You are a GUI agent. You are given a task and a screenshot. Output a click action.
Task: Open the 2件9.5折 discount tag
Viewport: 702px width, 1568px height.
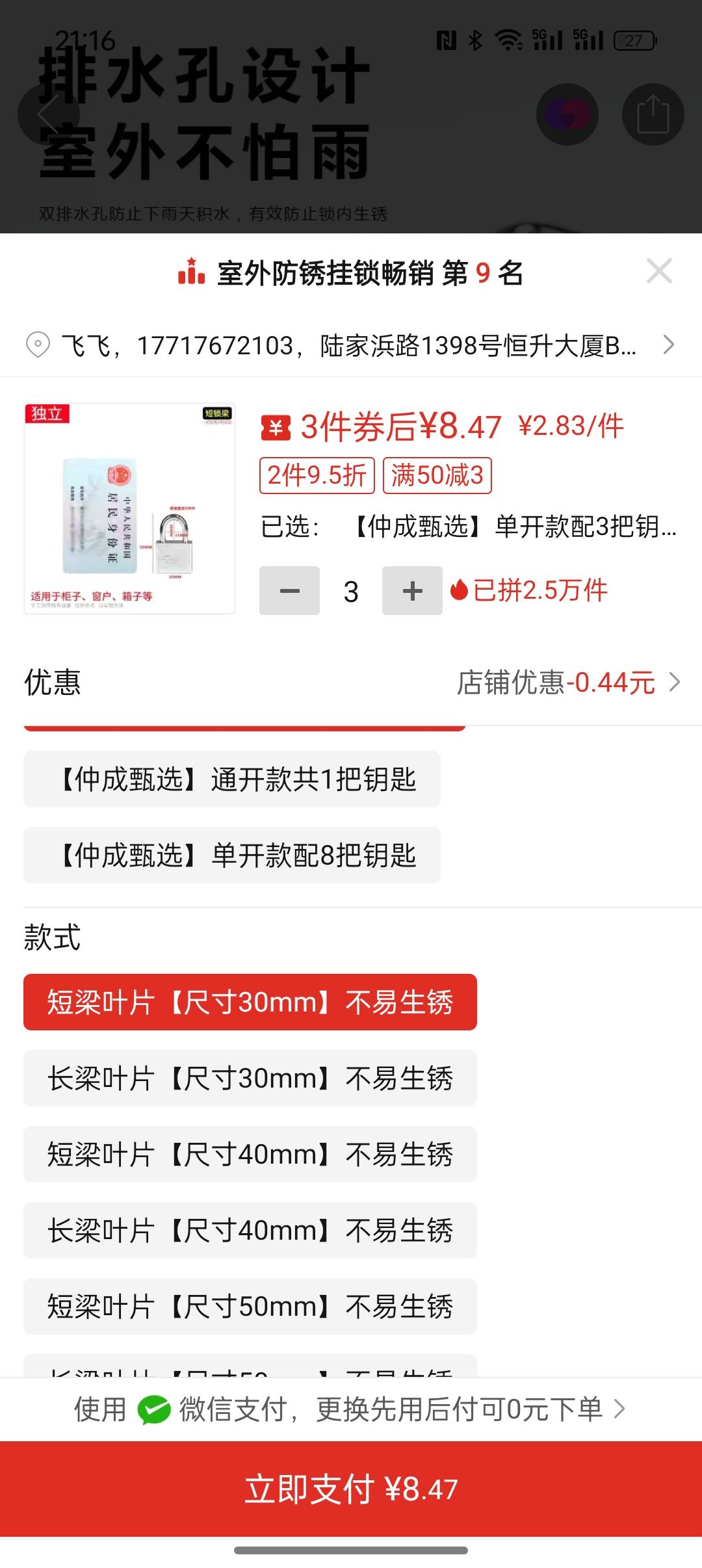317,475
